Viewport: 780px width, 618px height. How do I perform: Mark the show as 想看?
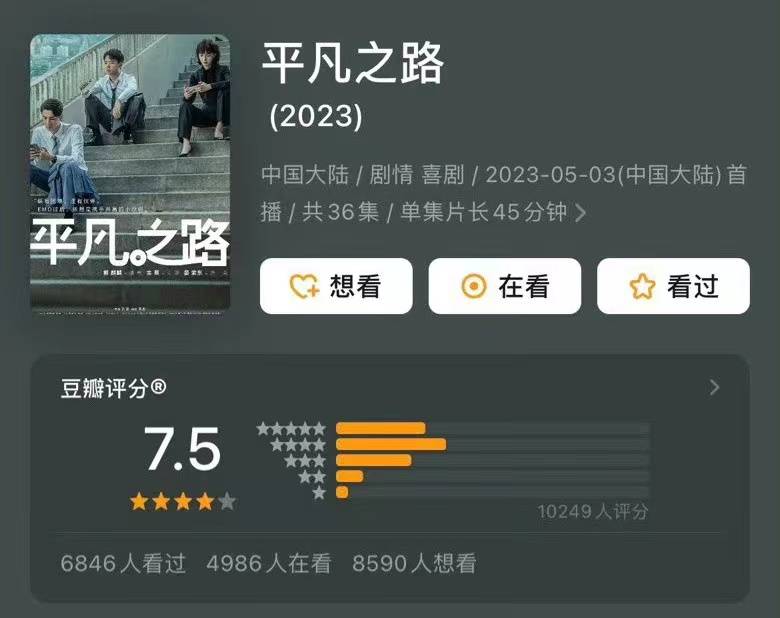pos(336,286)
